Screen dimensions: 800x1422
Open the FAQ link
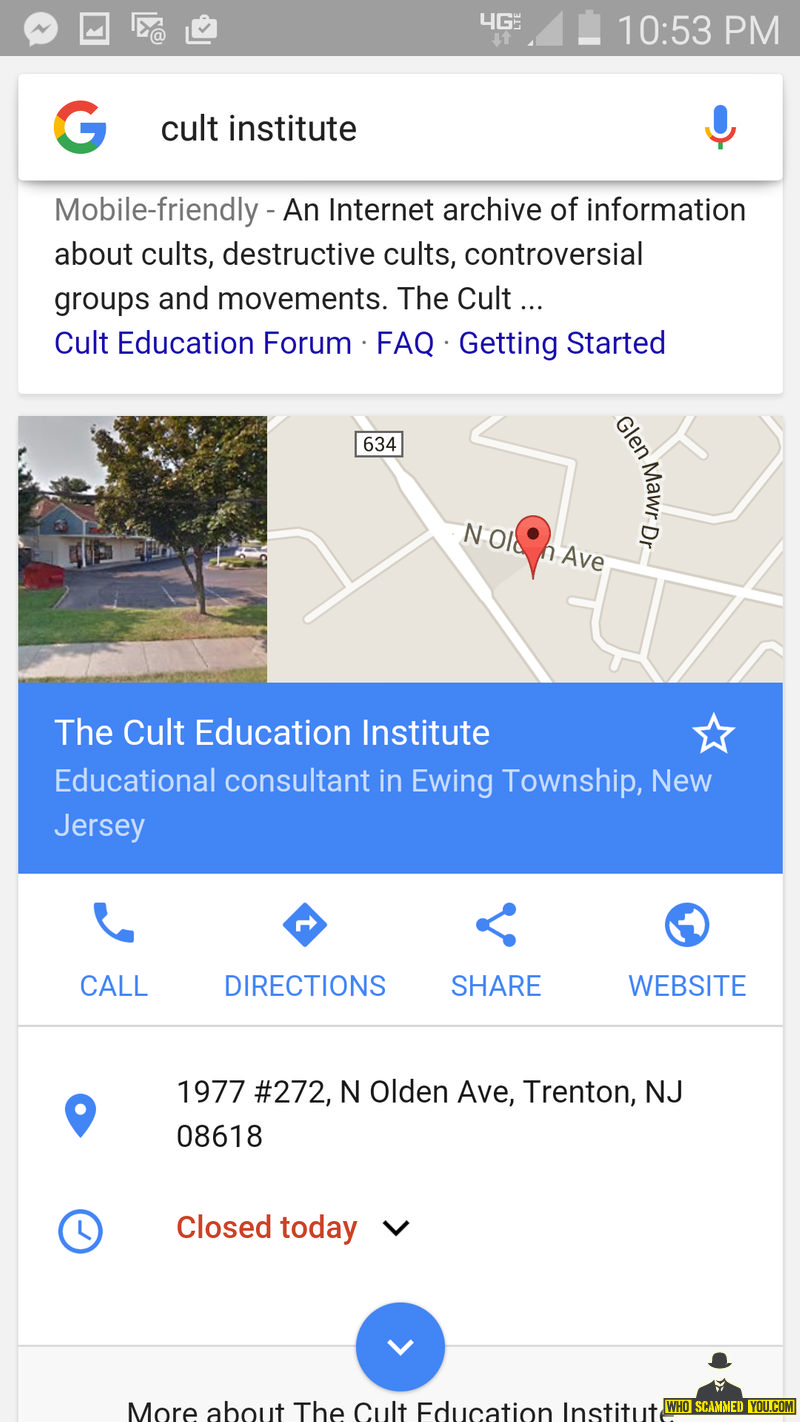405,343
